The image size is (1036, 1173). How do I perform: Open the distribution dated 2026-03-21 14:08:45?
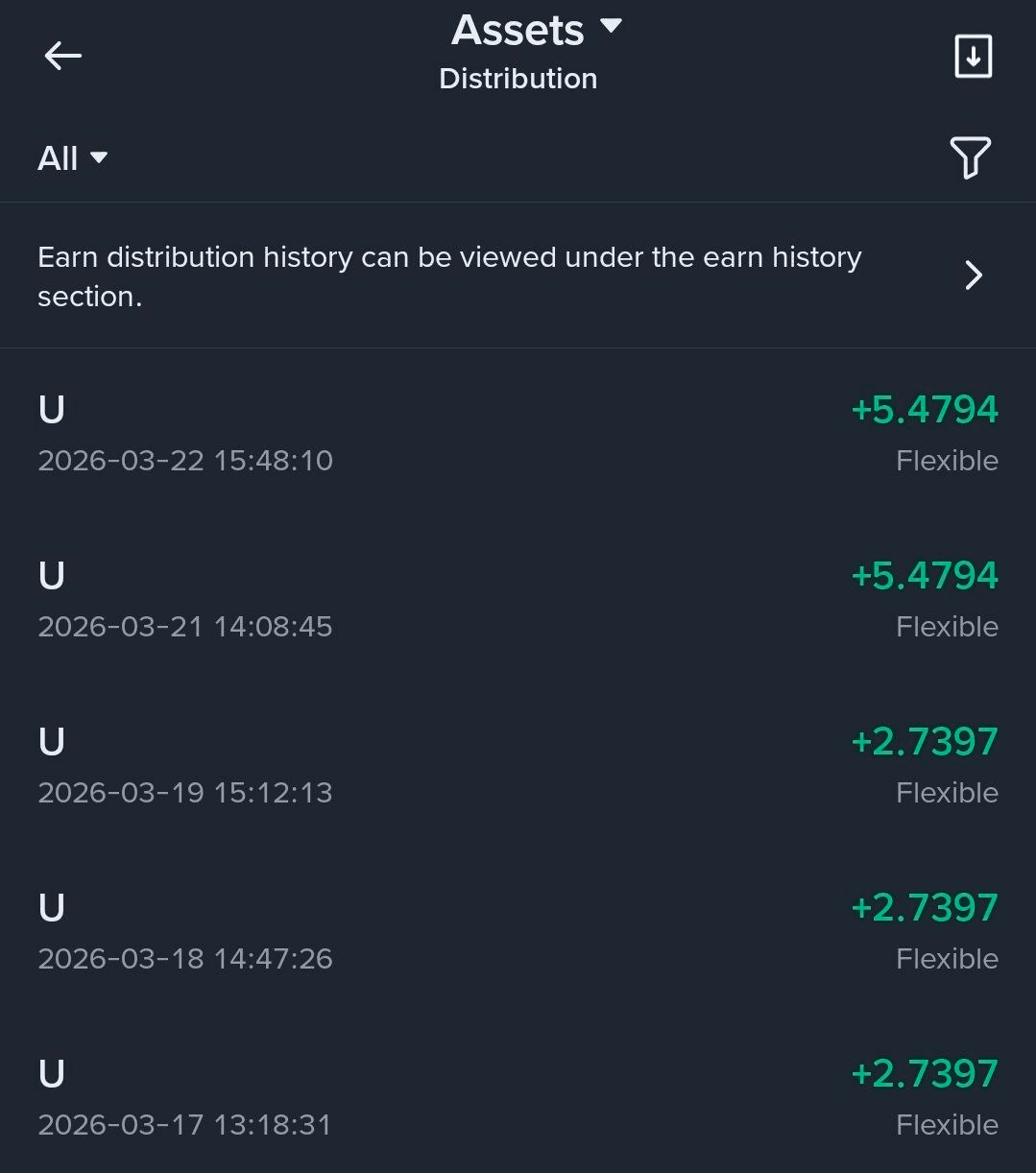[518, 599]
